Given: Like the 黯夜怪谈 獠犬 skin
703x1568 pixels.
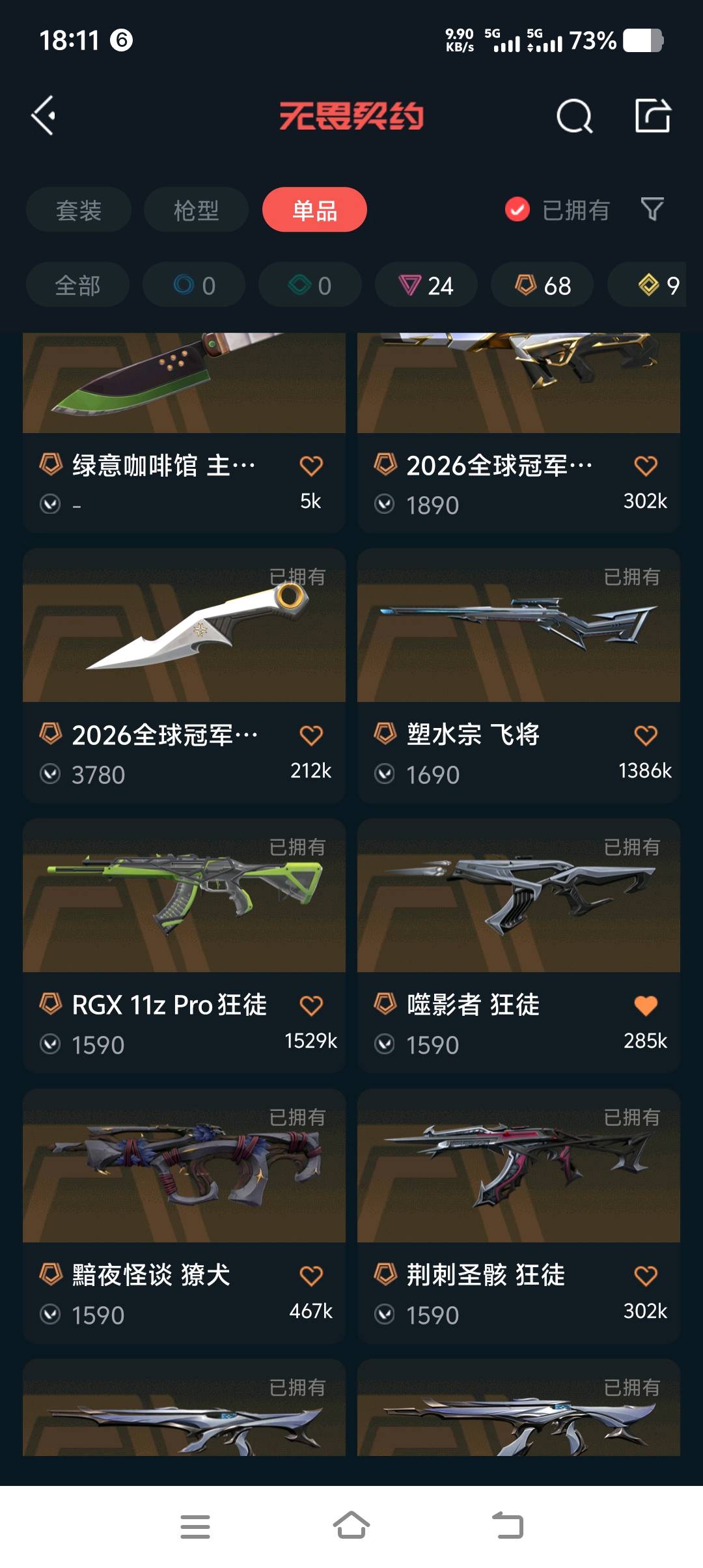Looking at the screenshot, I should [311, 1276].
